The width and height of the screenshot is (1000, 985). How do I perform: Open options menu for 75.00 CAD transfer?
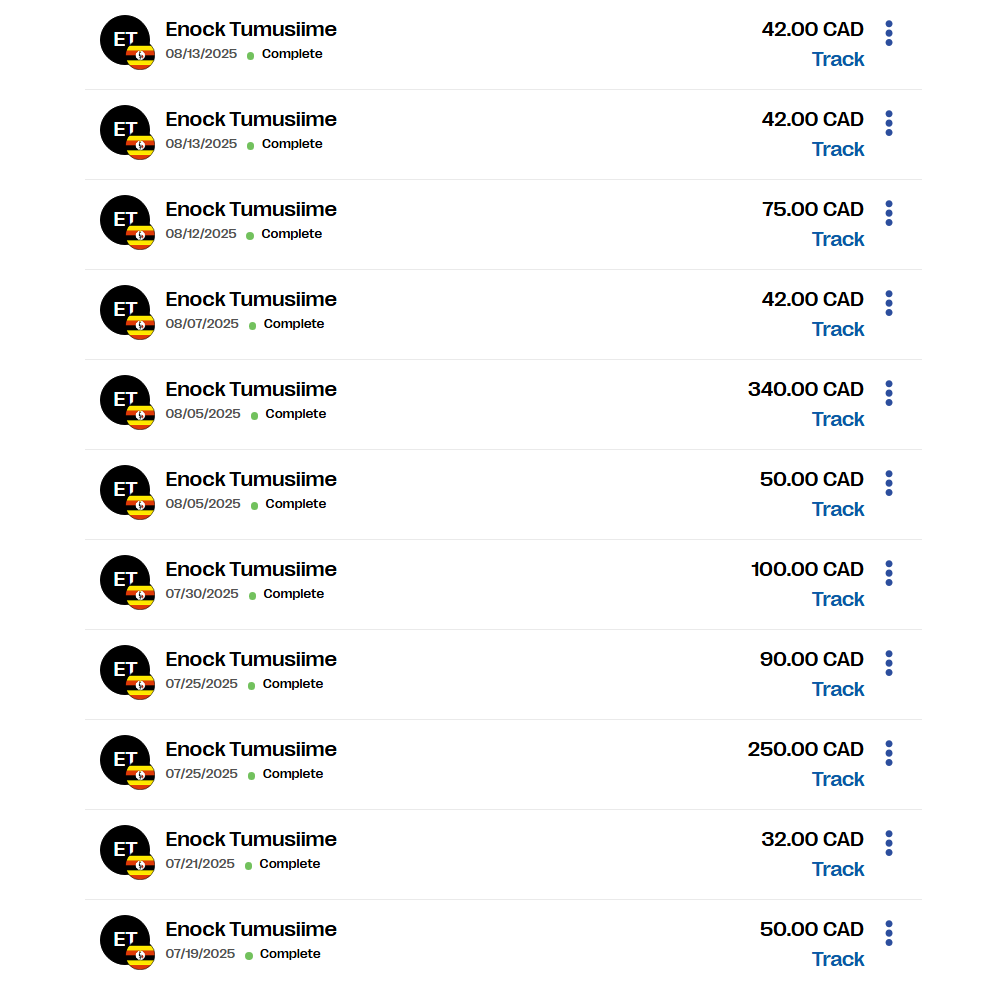click(888, 213)
